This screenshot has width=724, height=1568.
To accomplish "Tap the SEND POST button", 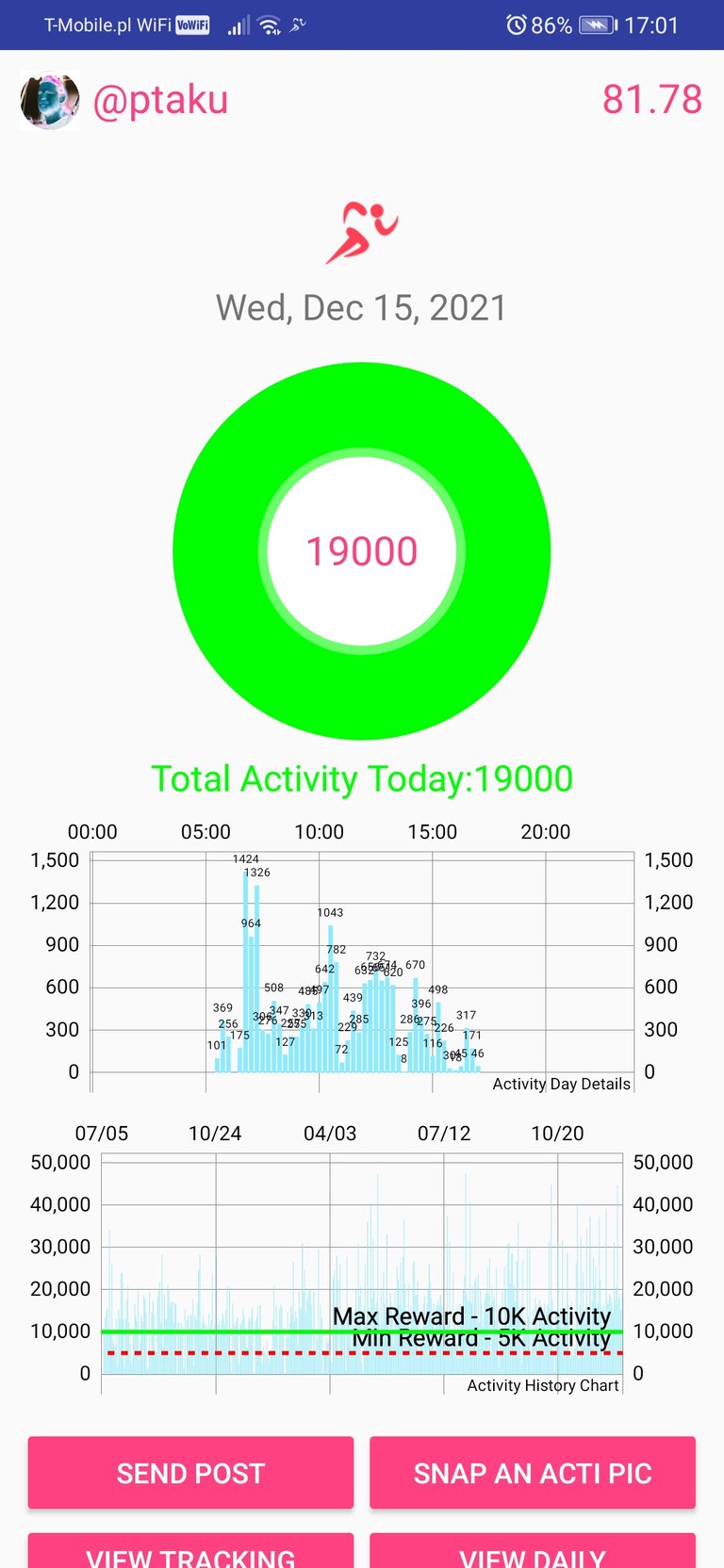I will click(x=190, y=1472).
